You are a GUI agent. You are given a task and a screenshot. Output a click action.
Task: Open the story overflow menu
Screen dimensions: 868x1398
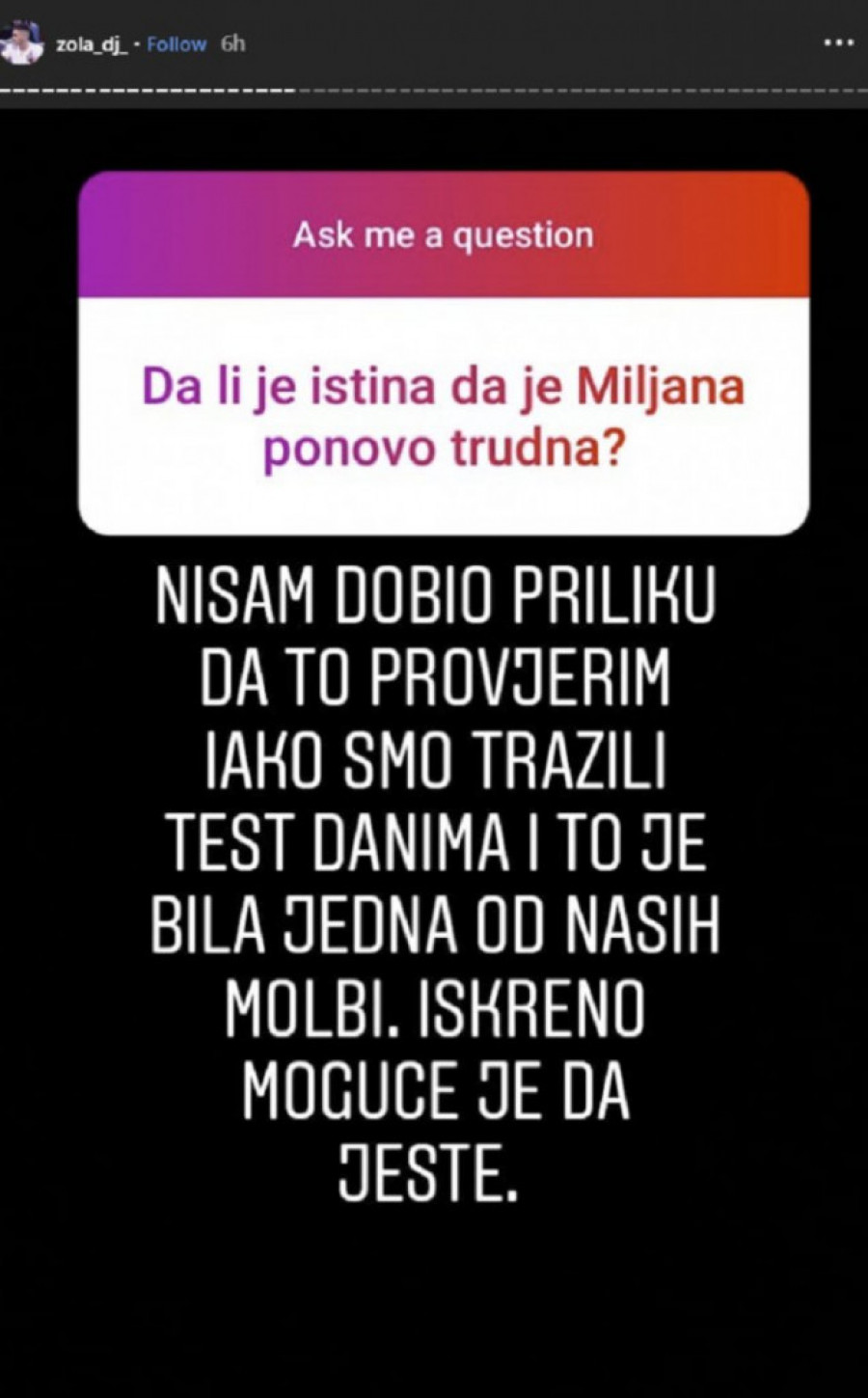coord(837,43)
